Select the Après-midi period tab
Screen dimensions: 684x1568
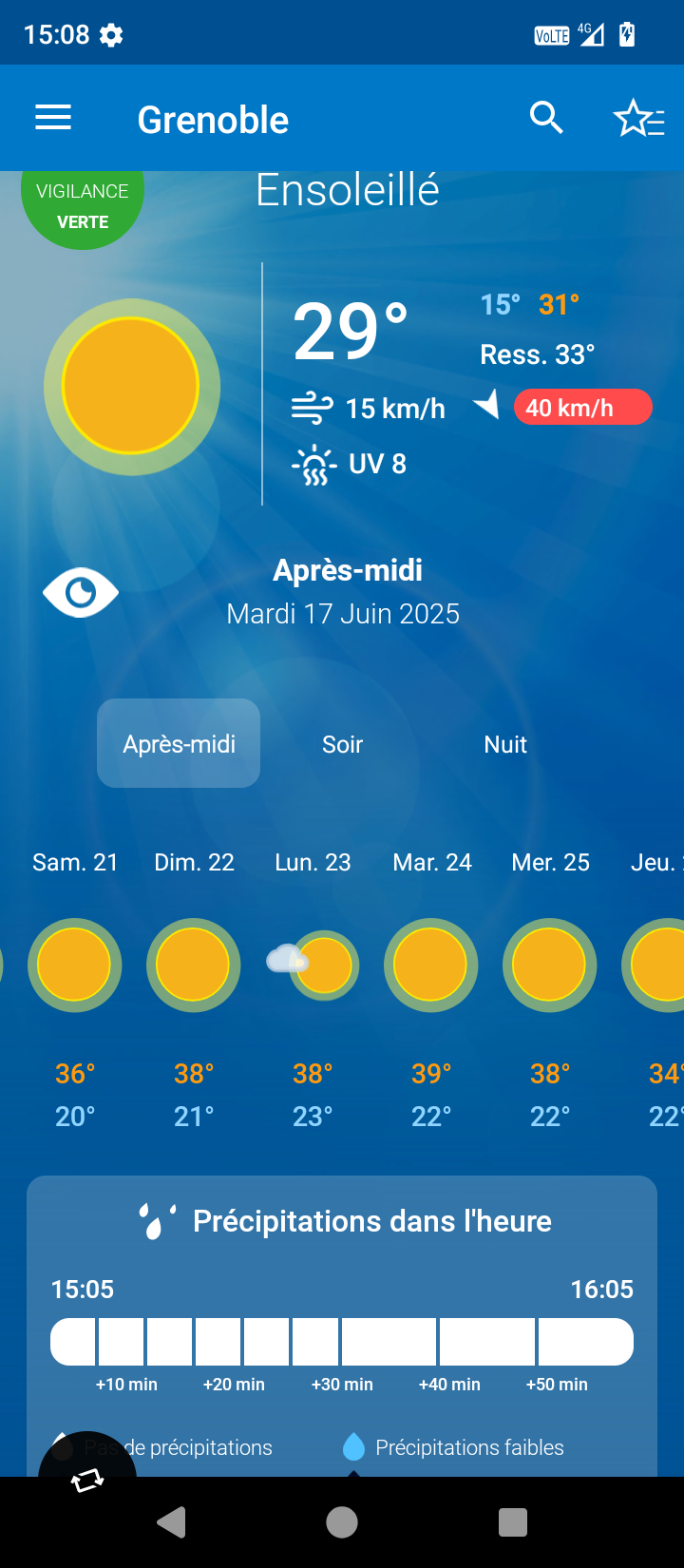coord(179,743)
